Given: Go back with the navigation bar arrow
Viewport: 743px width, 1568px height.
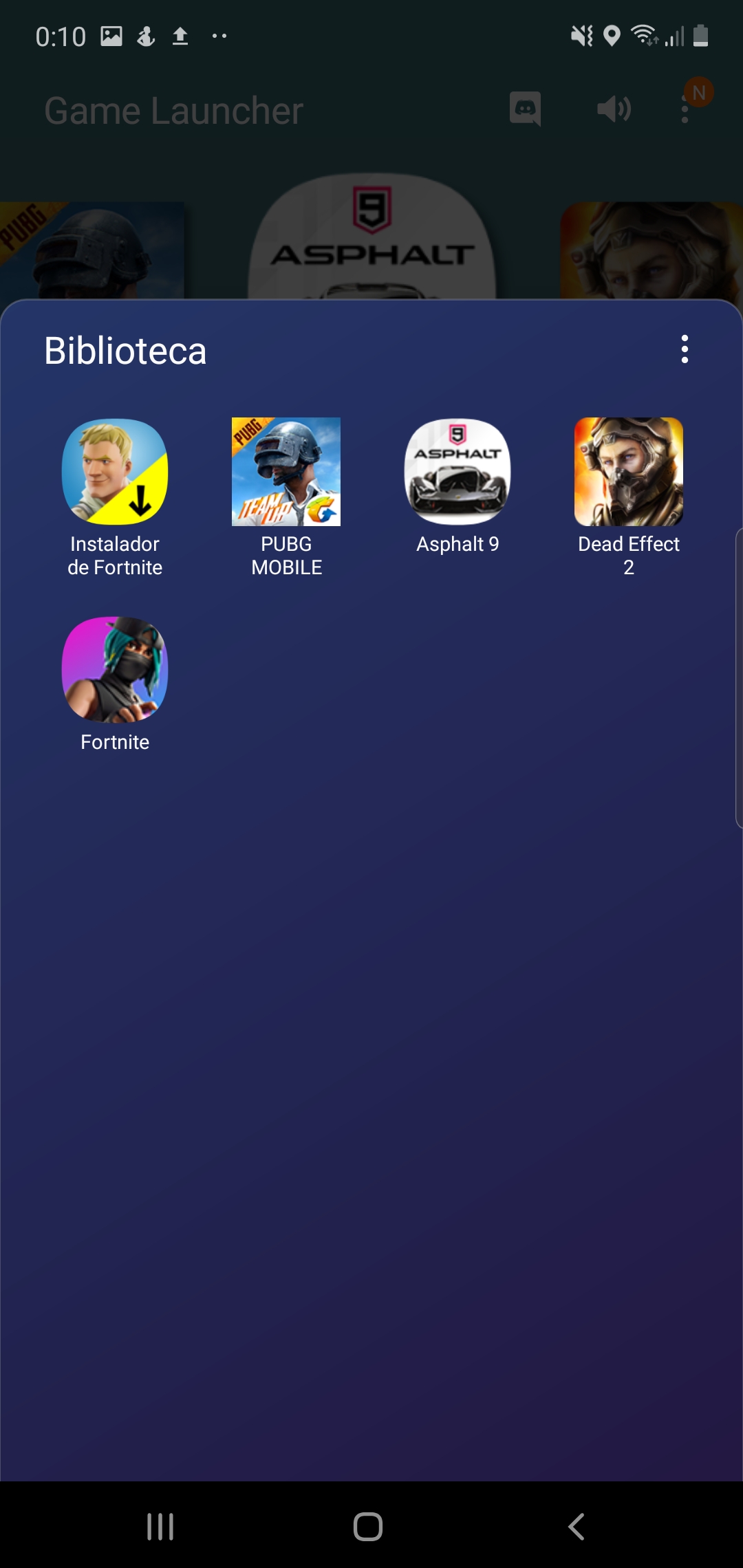Looking at the screenshot, I should click(x=577, y=1526).
